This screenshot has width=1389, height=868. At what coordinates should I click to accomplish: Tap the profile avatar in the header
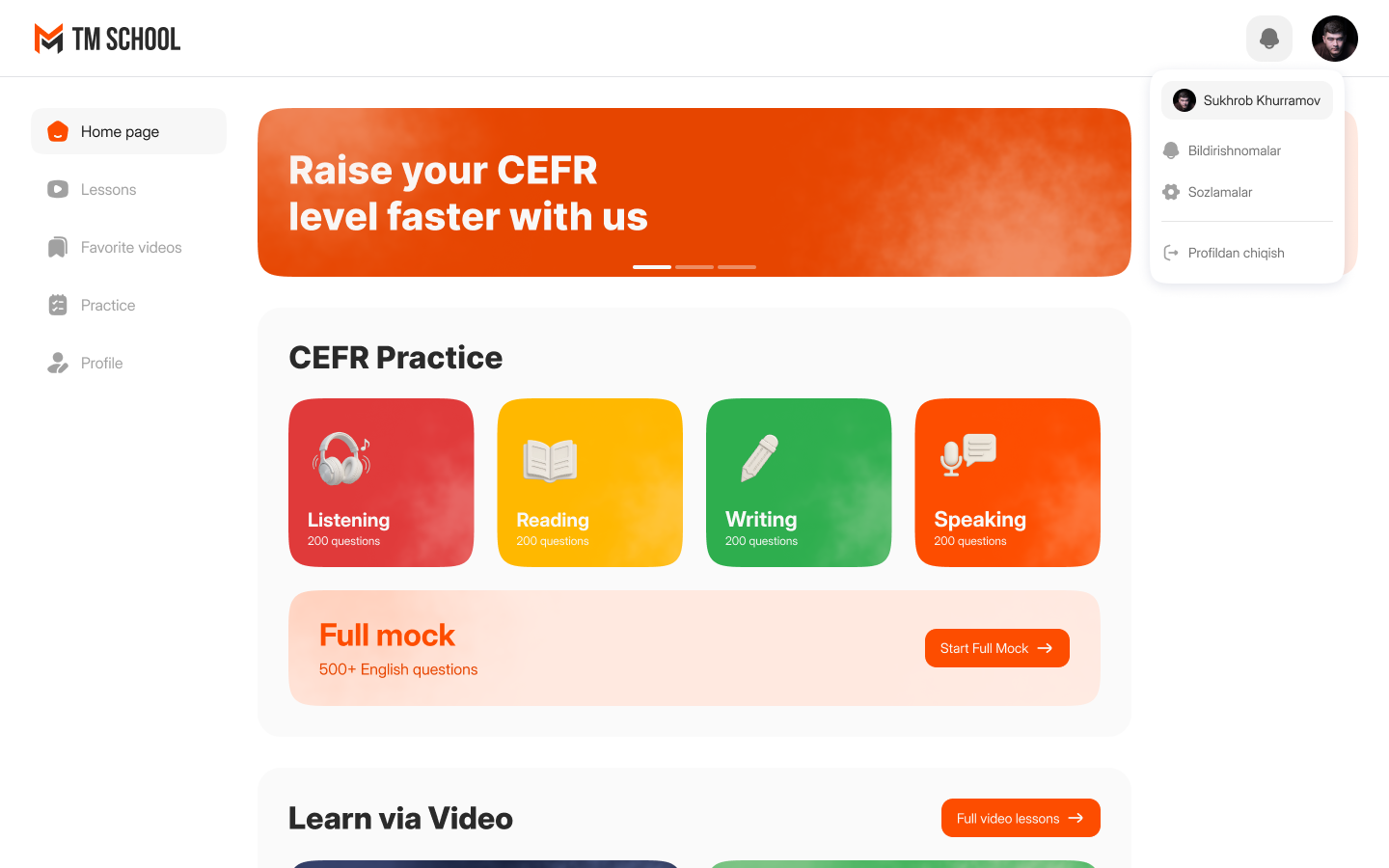point(1334,39)
